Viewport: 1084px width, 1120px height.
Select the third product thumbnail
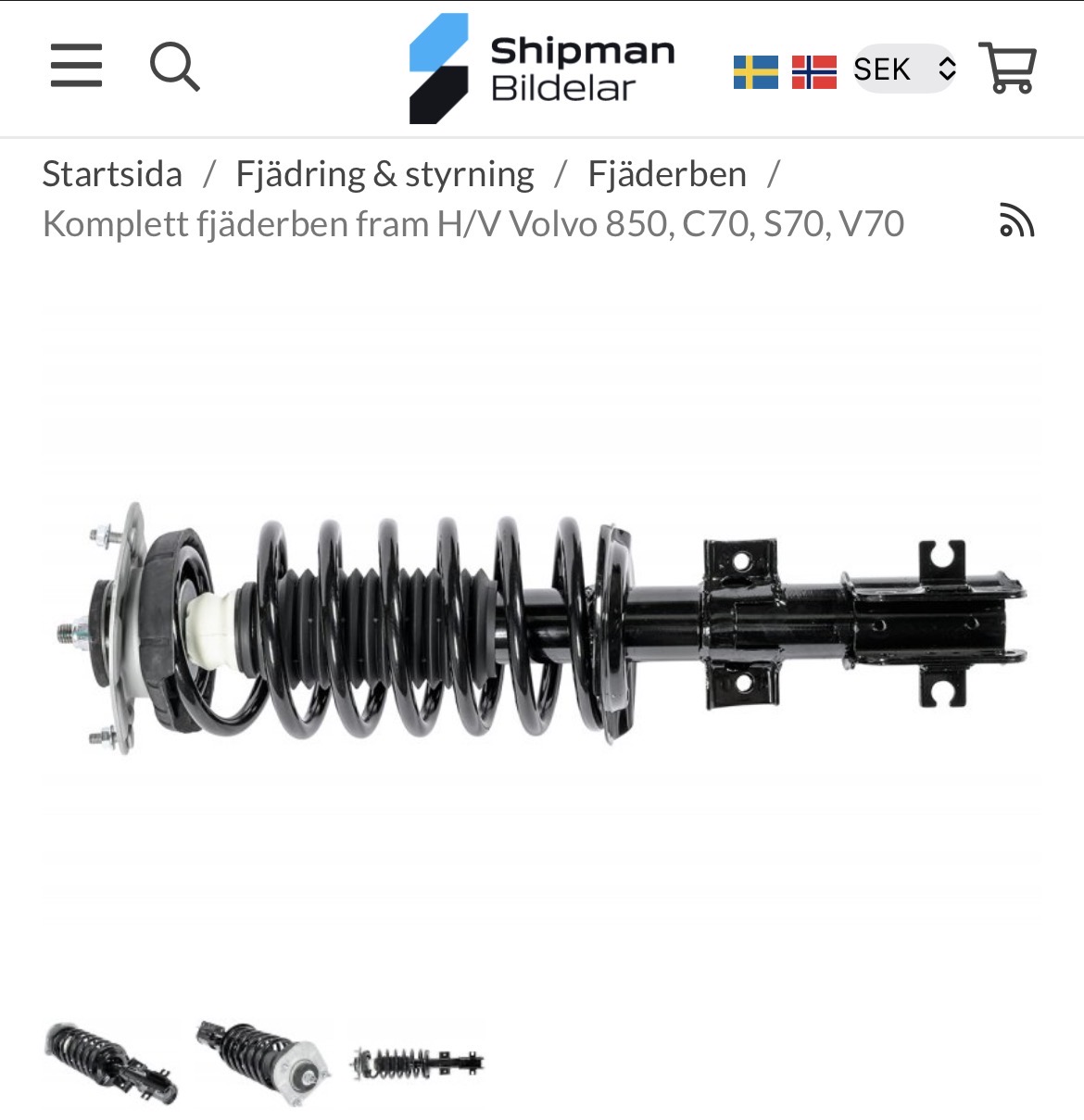[x=417, y=1063]
